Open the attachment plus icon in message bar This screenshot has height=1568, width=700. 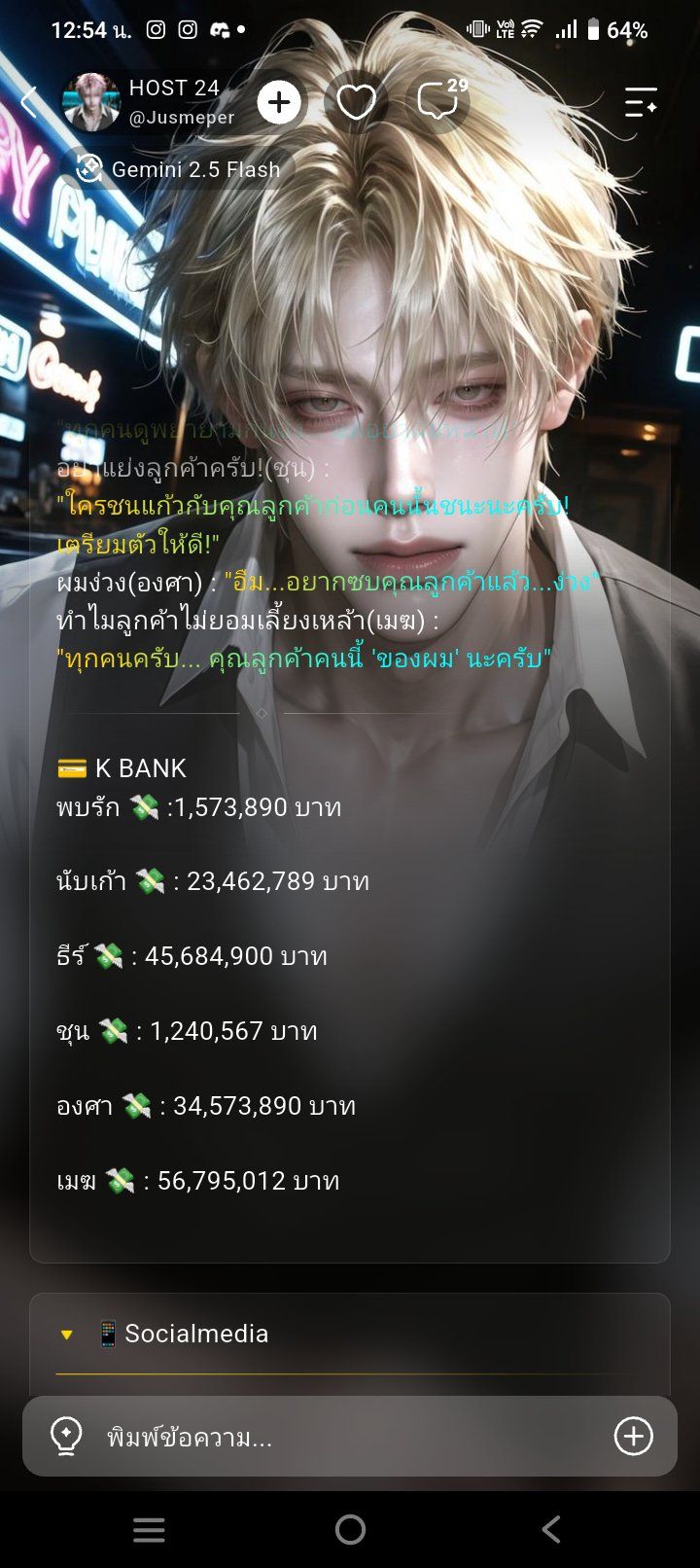634,1436
